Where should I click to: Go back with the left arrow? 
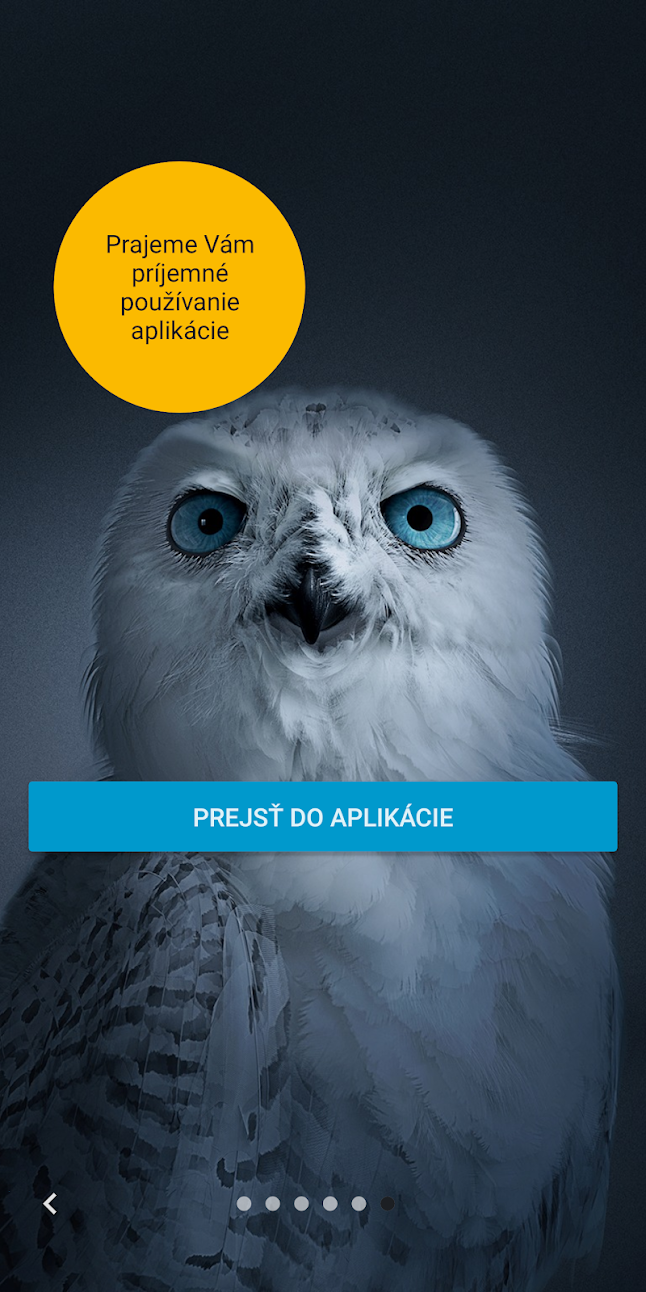(50, 1204)
